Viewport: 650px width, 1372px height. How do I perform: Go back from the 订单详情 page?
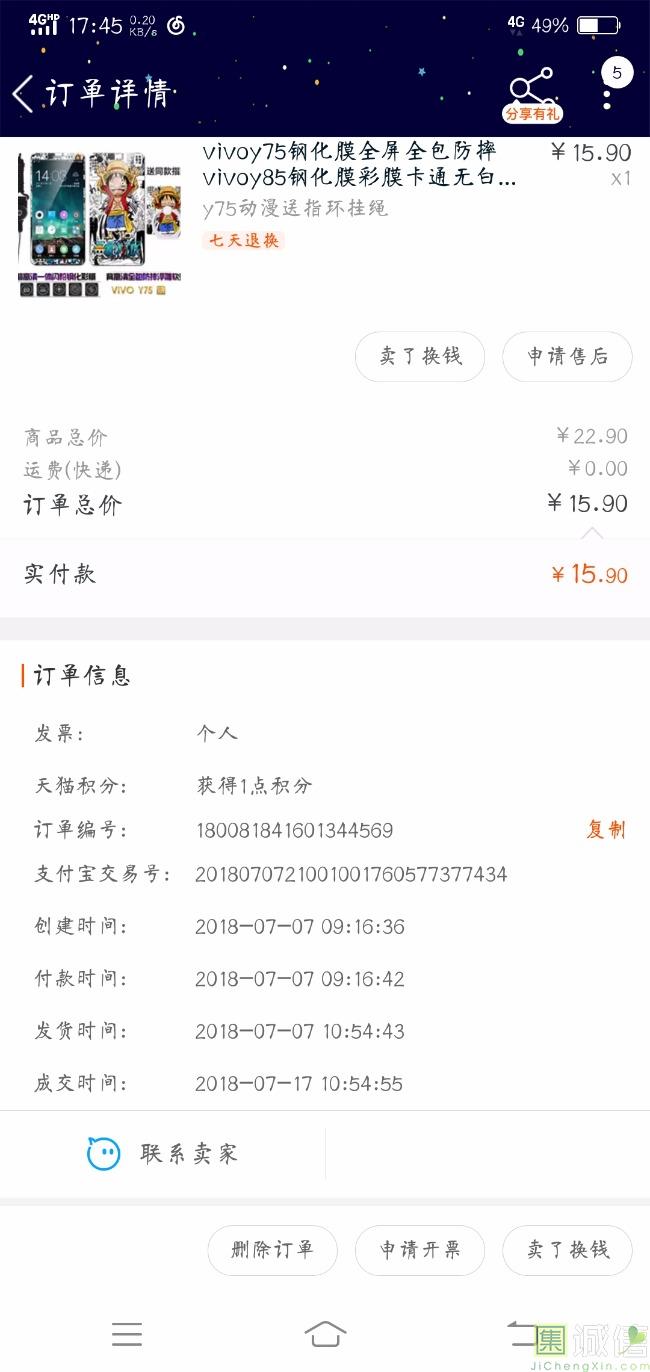24,94
